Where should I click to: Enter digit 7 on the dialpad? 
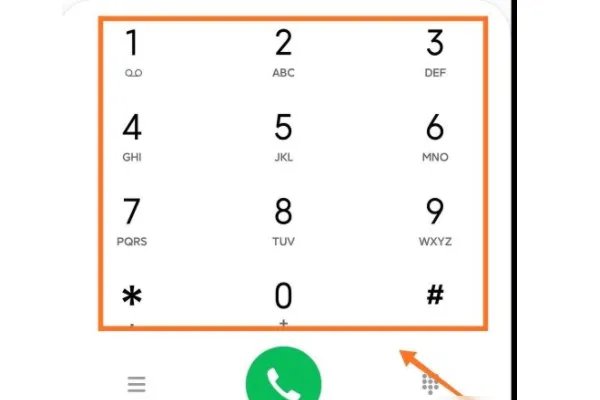132,221
